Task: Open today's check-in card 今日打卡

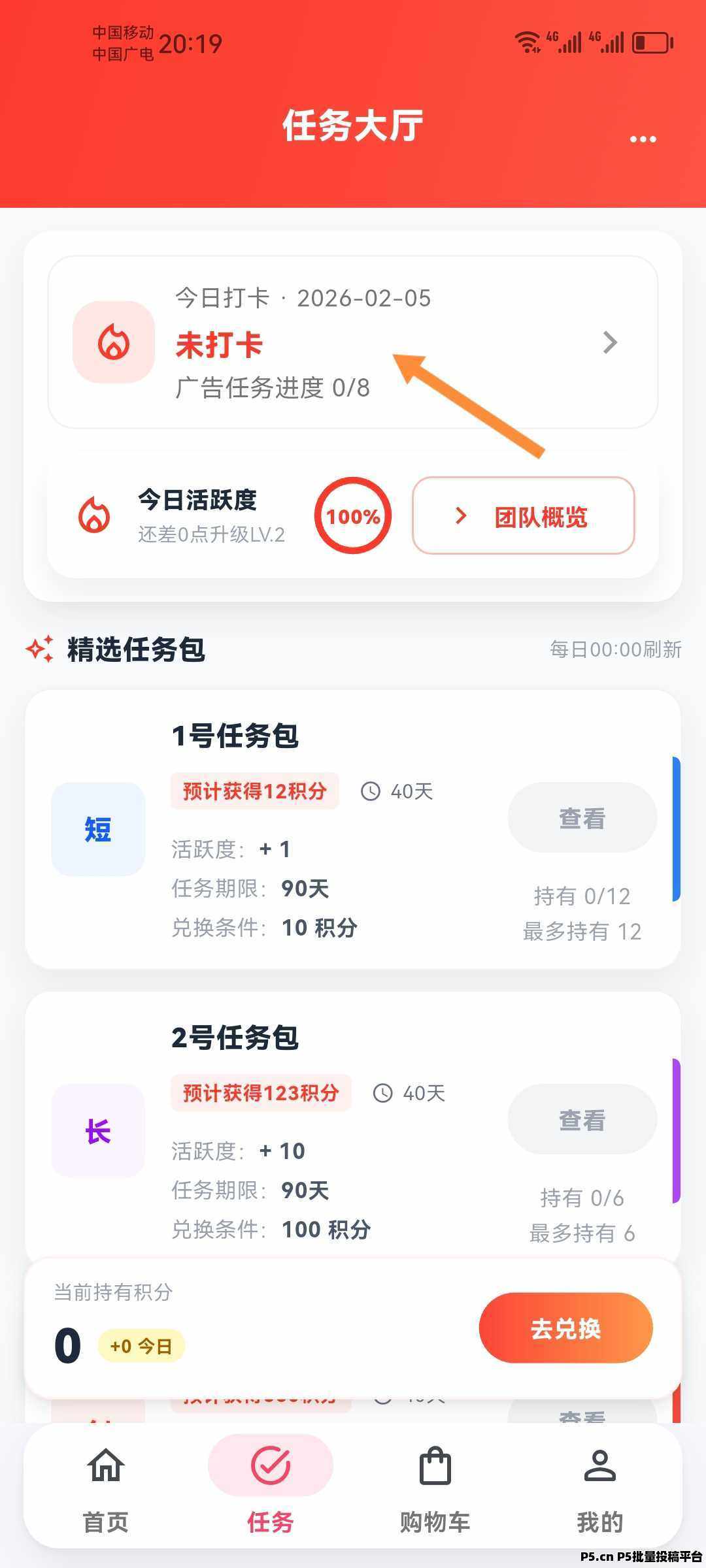Action: (353, 342)
